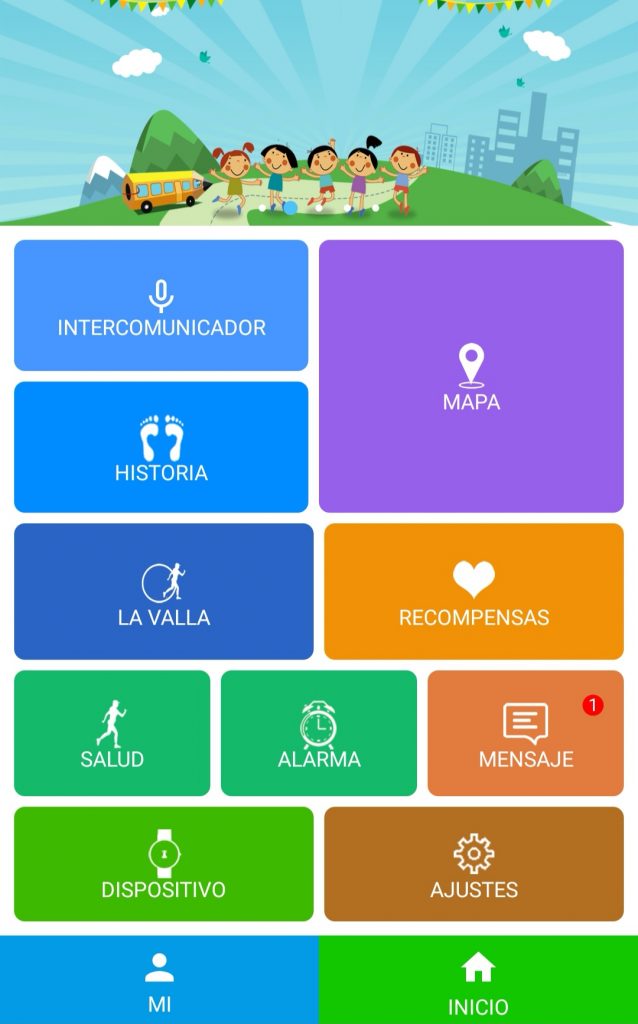
Task: Open La Valla geofence tile
Action: pyautogui.click(x=163, y=591)
